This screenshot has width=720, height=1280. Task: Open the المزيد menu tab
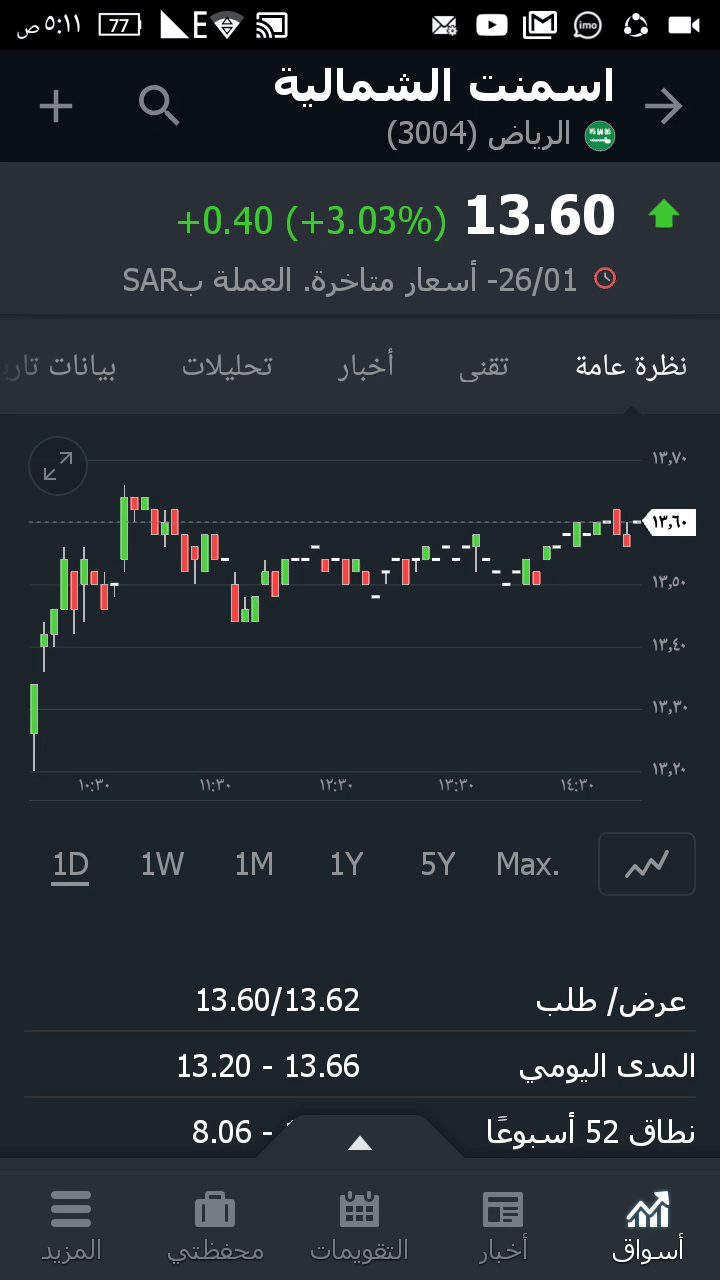71,1225
